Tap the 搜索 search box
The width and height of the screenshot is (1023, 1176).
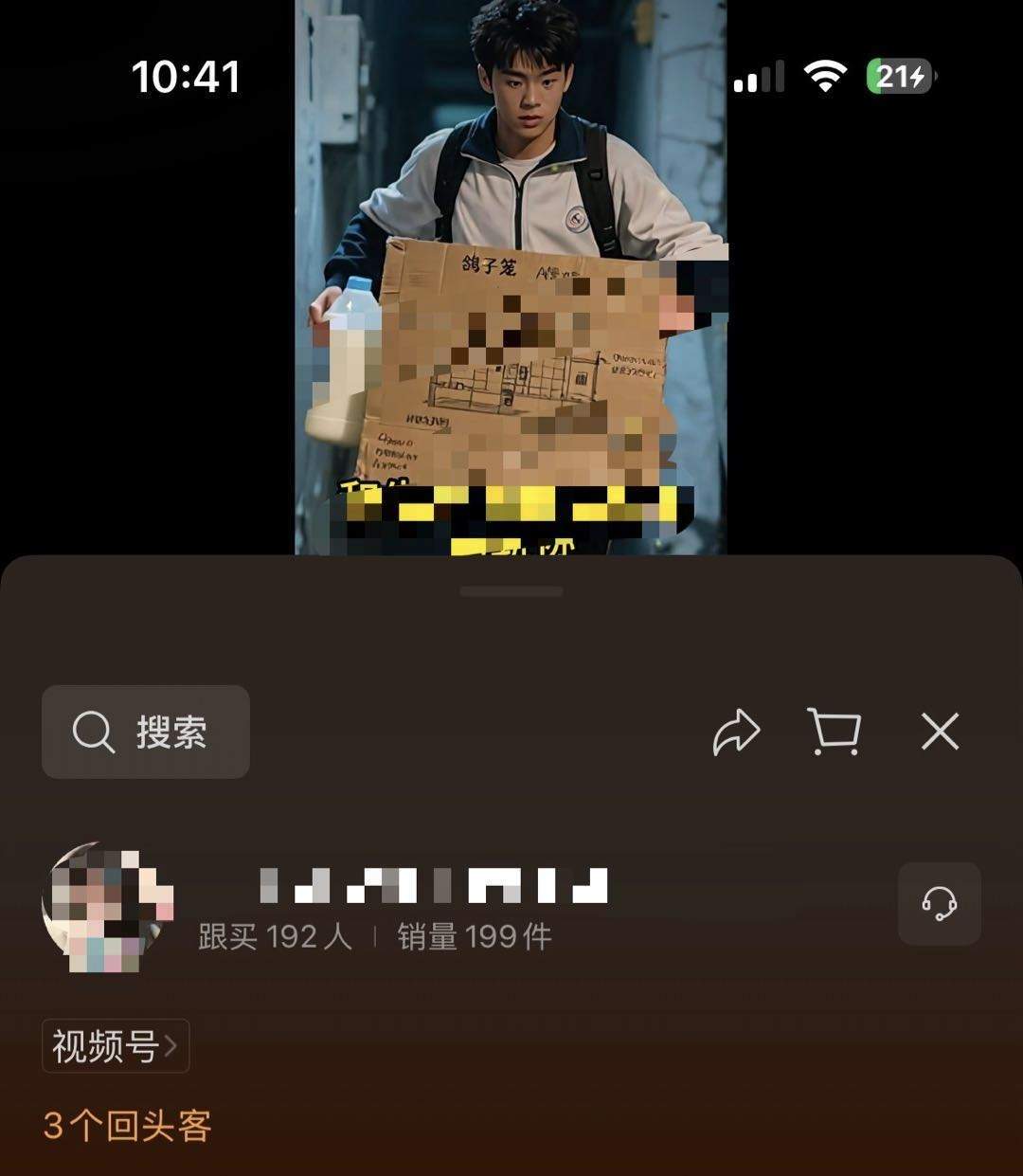tap(145, 732)
